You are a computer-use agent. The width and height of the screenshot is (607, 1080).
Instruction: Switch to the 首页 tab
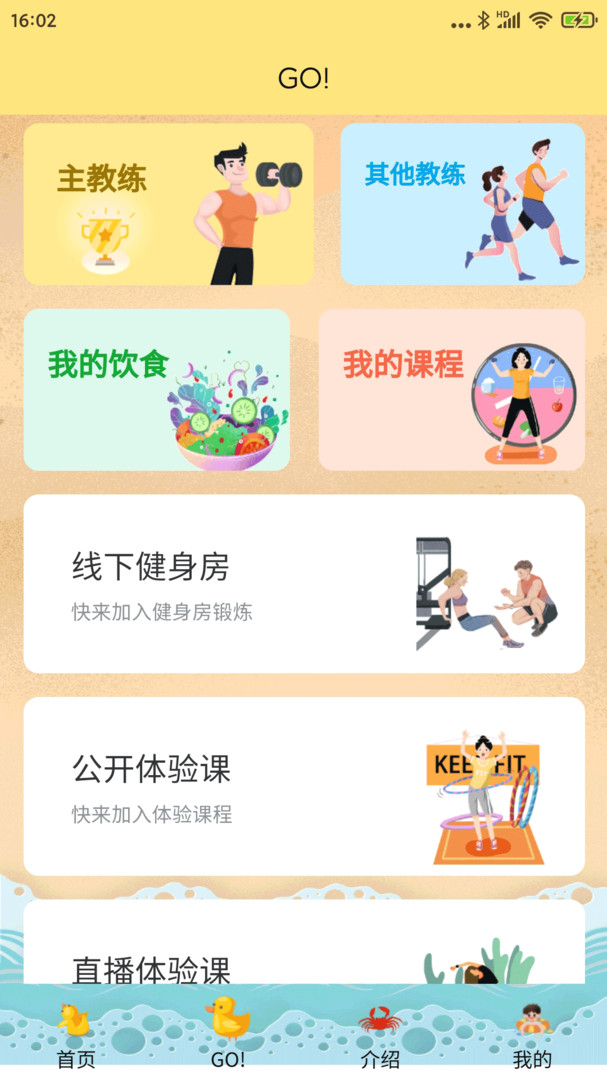pyautogui.click(x=75, y=1036)
